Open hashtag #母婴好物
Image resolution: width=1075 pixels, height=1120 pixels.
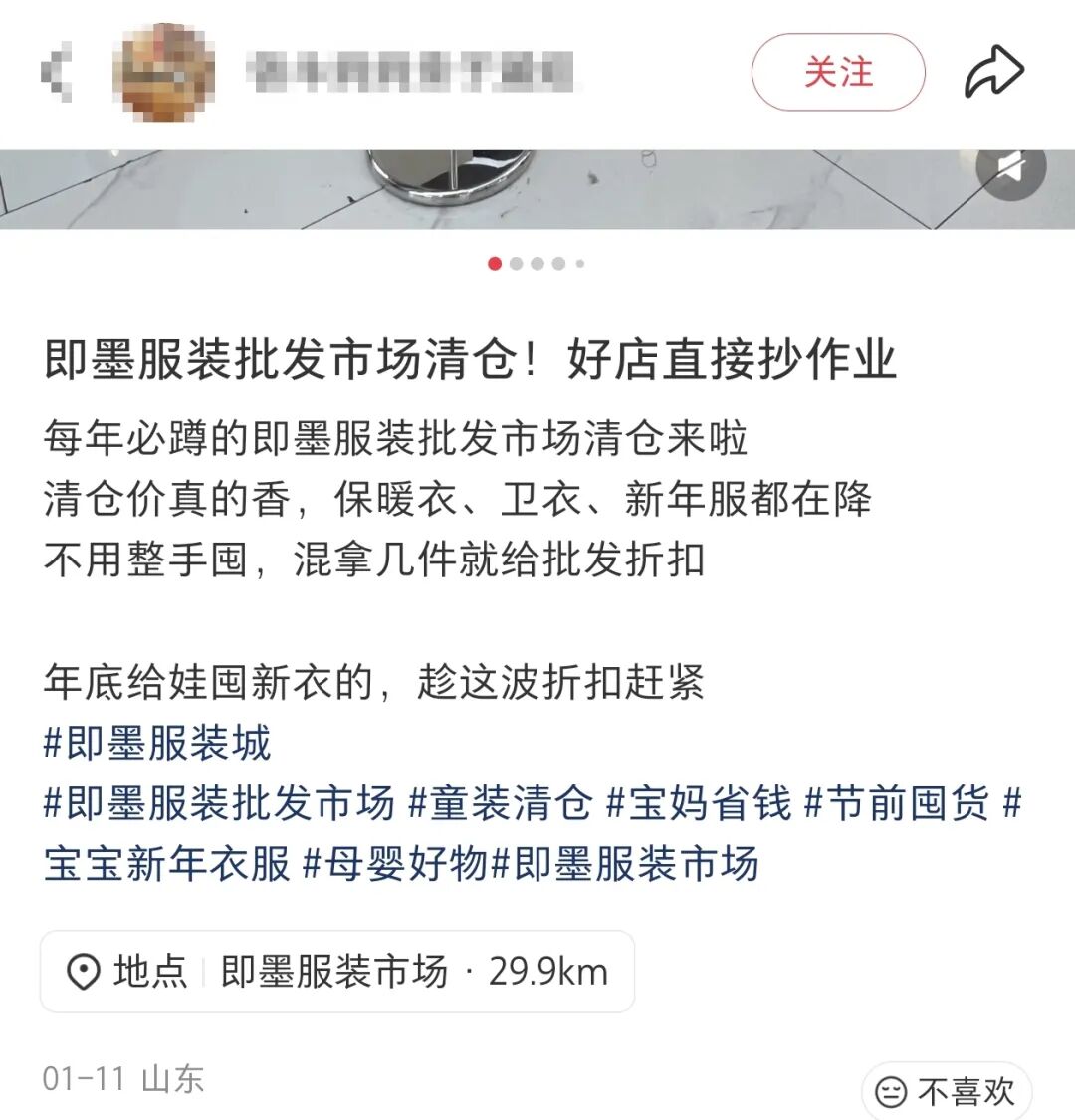(403, 864)
